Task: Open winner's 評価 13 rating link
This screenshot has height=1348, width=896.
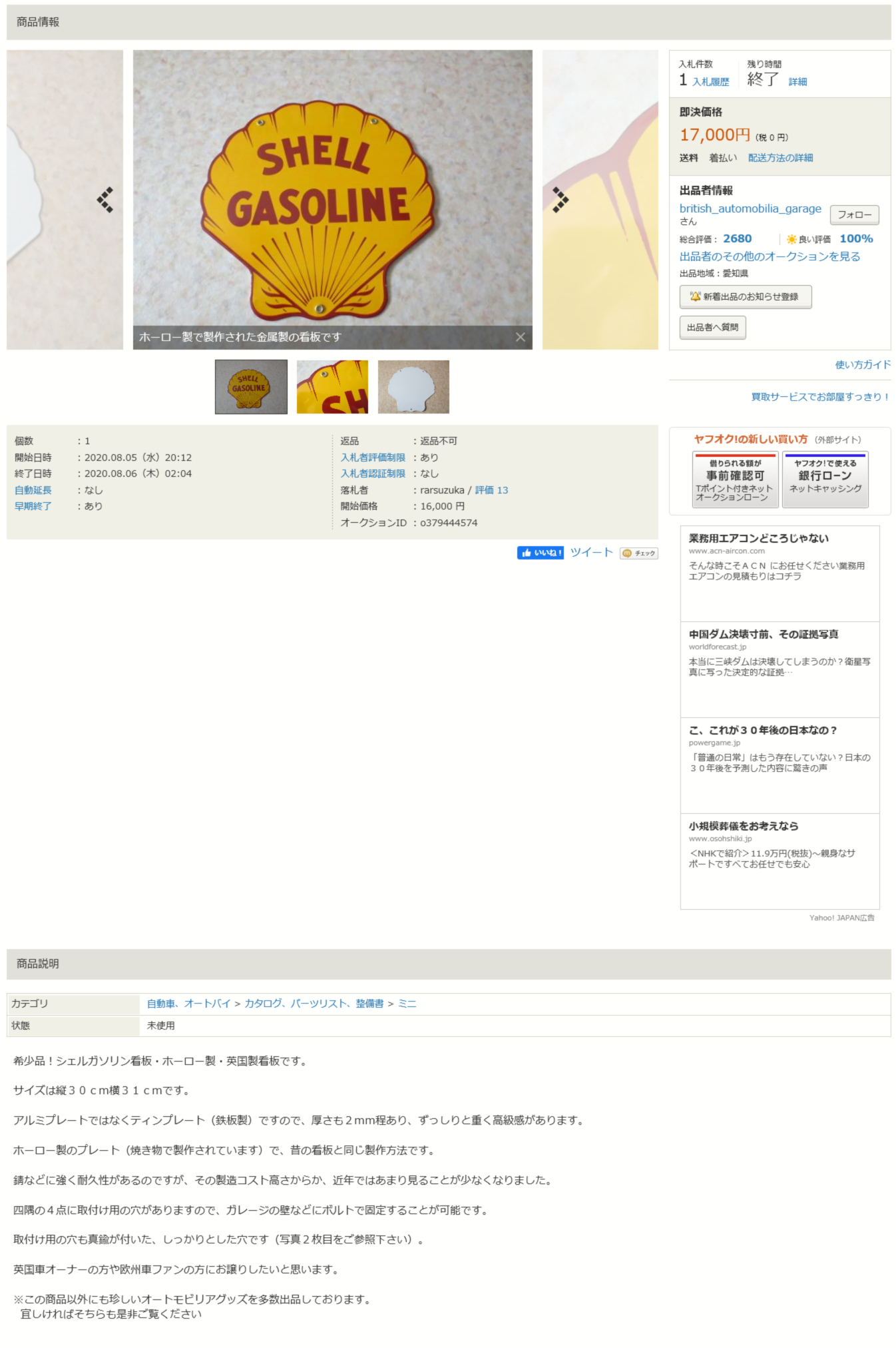Action: [x=491, y=490]
